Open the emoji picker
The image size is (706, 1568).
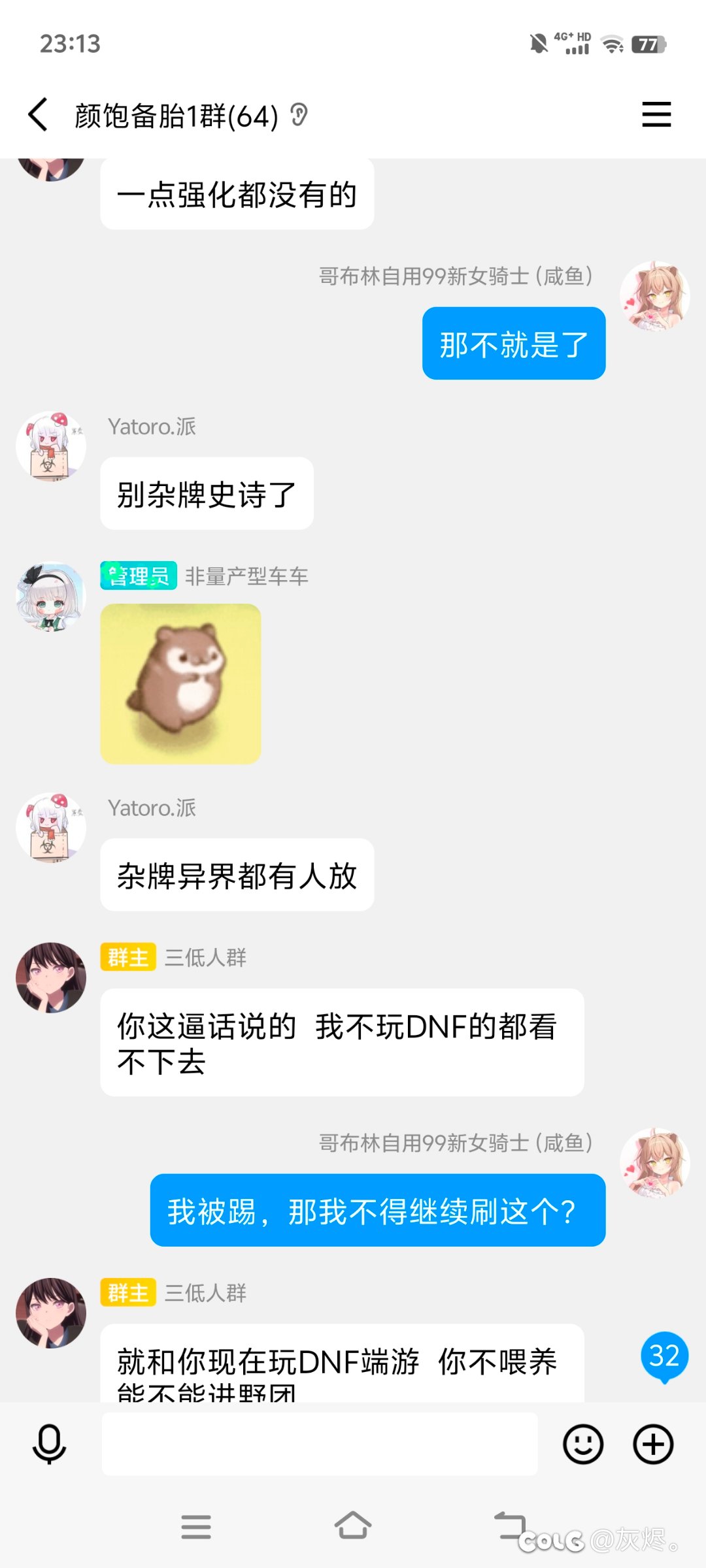583,1444
